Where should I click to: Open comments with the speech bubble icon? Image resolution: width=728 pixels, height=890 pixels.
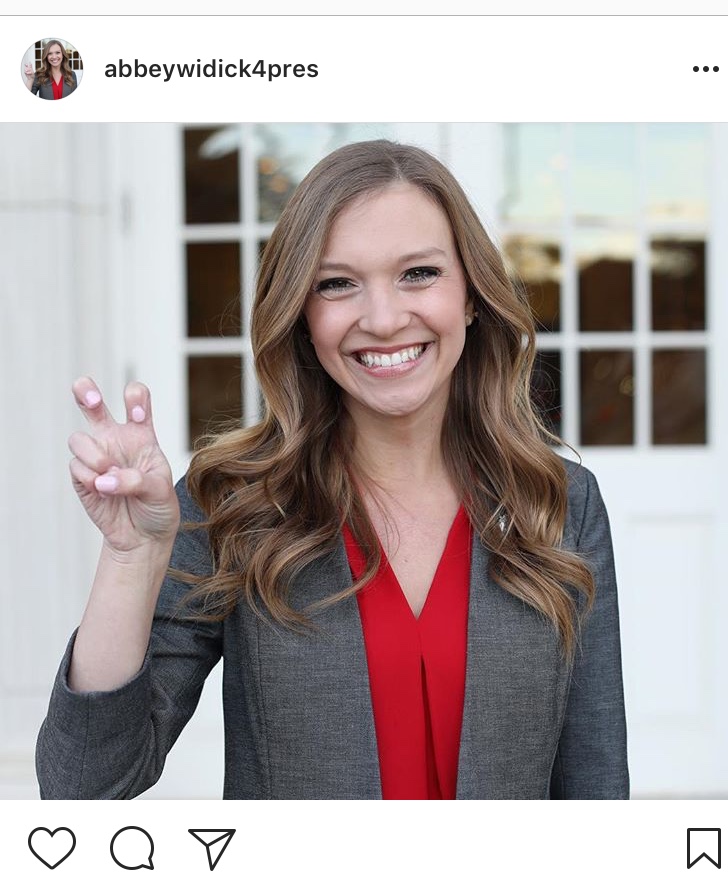pyautogui.click(x=132, y=848)
